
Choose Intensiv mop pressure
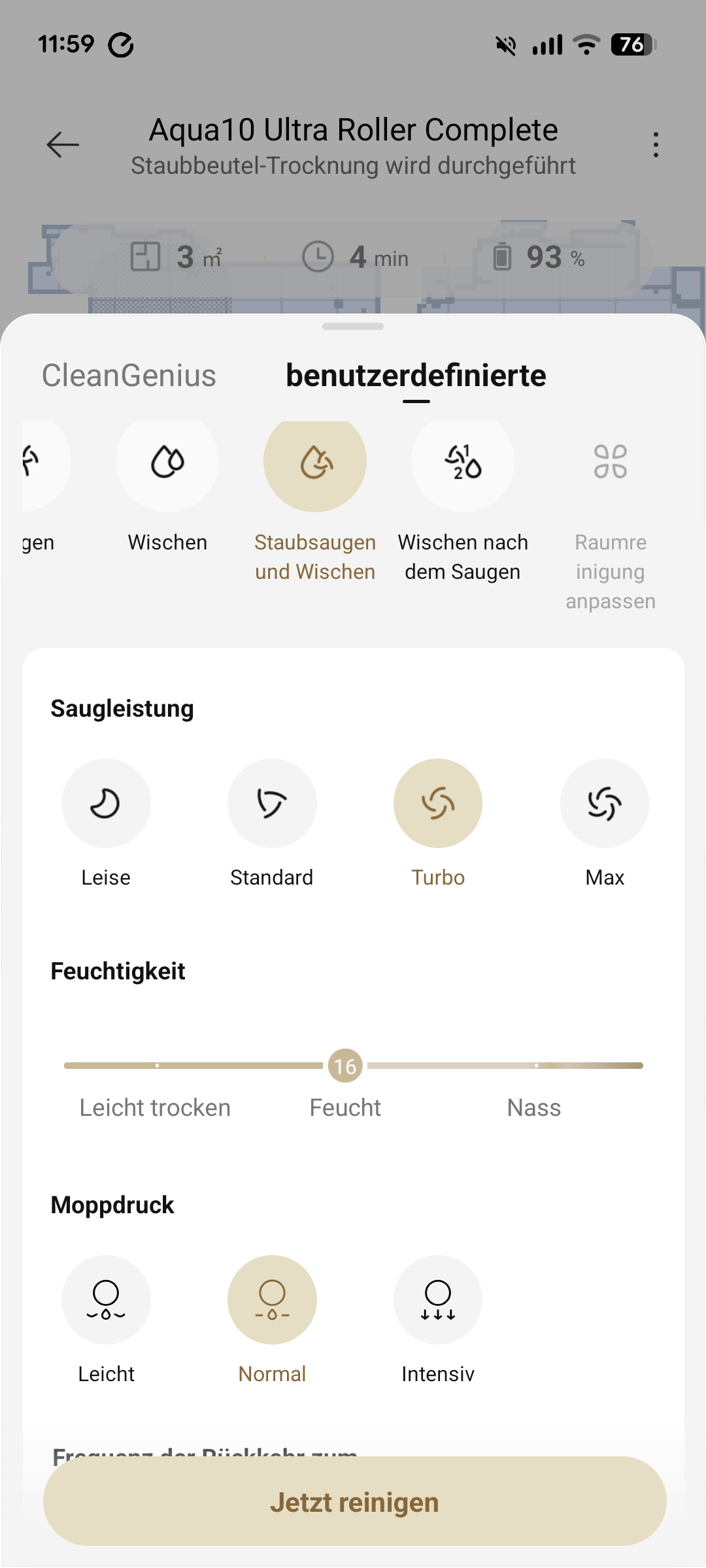tap(438, 1299)
